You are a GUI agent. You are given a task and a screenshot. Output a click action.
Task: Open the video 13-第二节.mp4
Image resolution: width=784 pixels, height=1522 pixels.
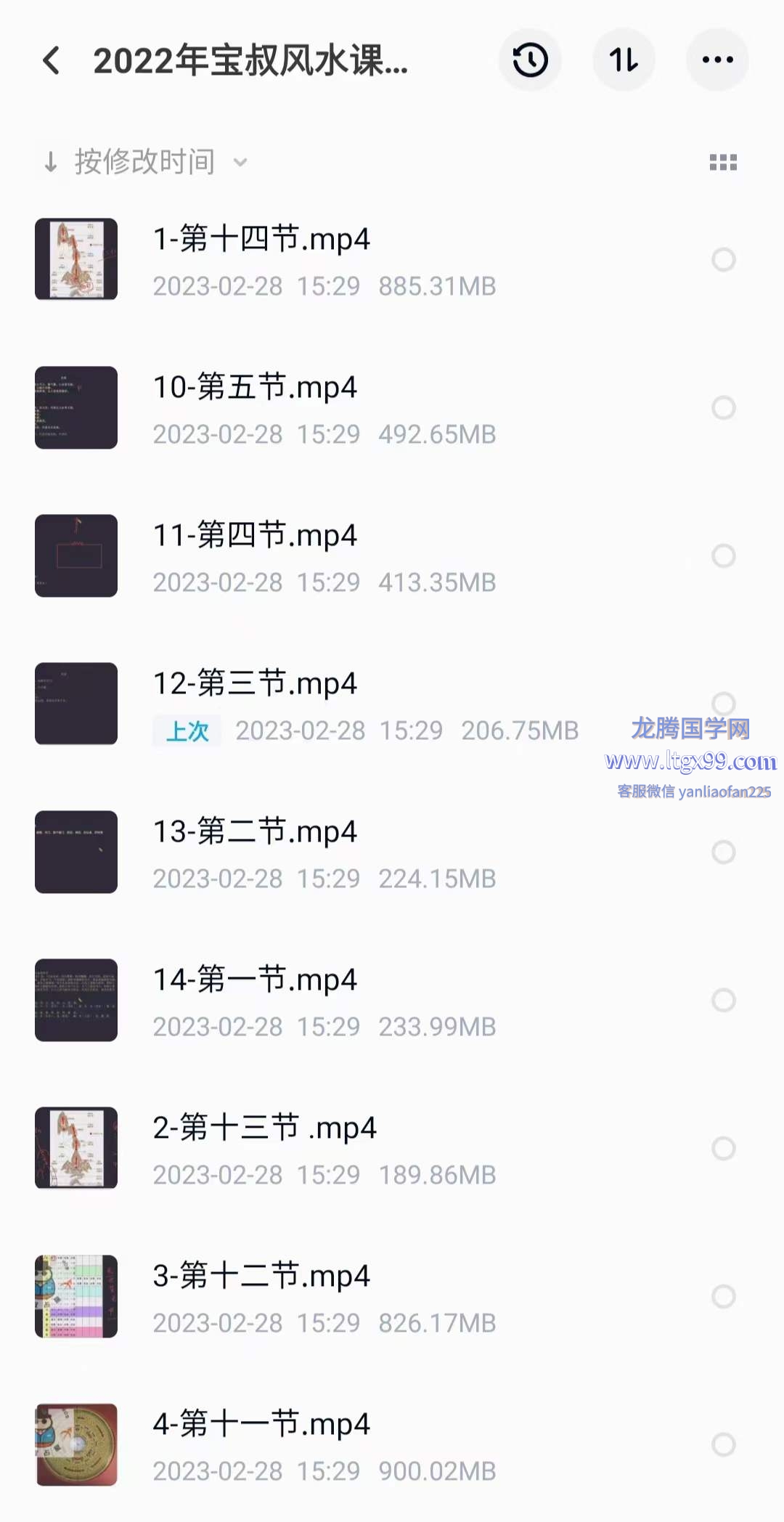pyautogui.click(x=254, y=832)
